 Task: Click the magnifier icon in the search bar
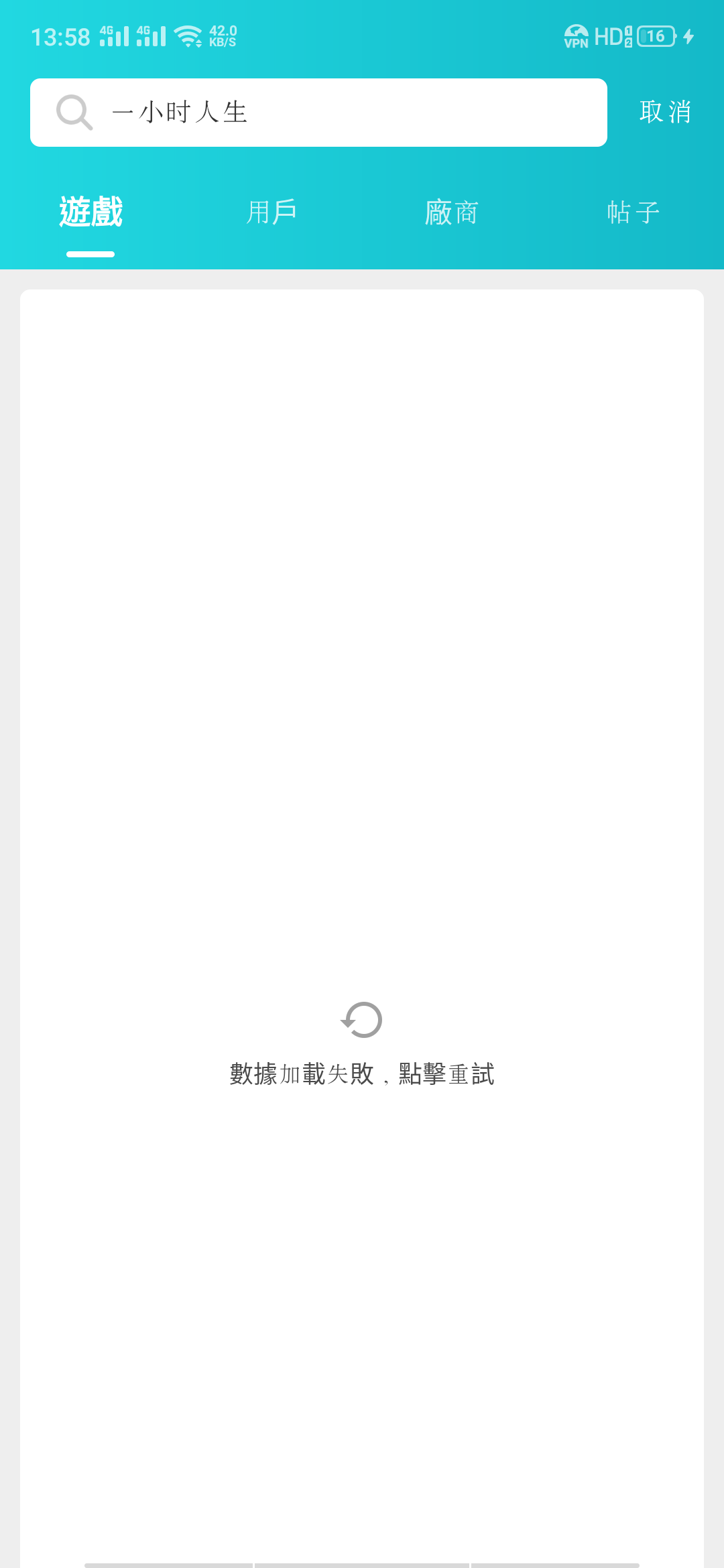coord(74,112)
